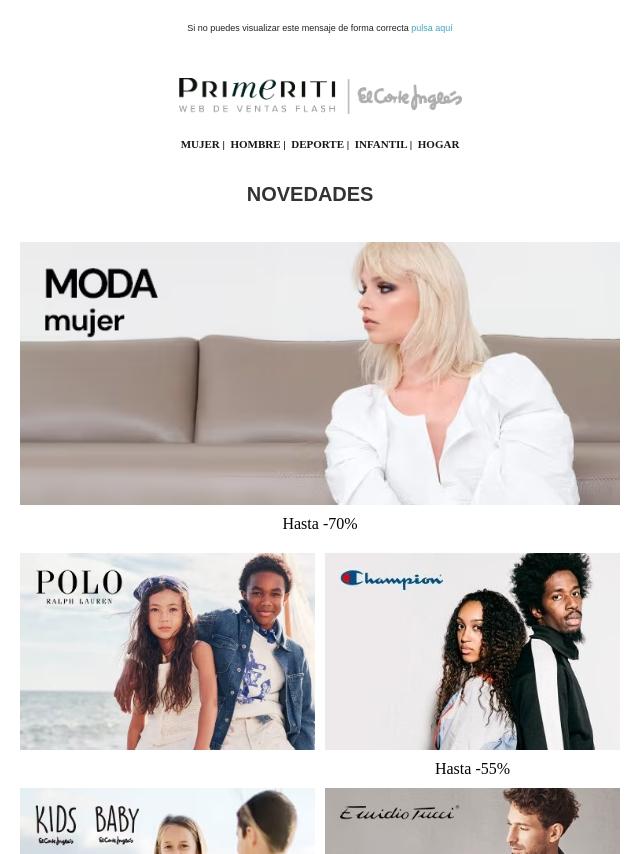Open the Kids Baby El Corte Inglés tile
This screenshot has width=640, height=854.
167,822
